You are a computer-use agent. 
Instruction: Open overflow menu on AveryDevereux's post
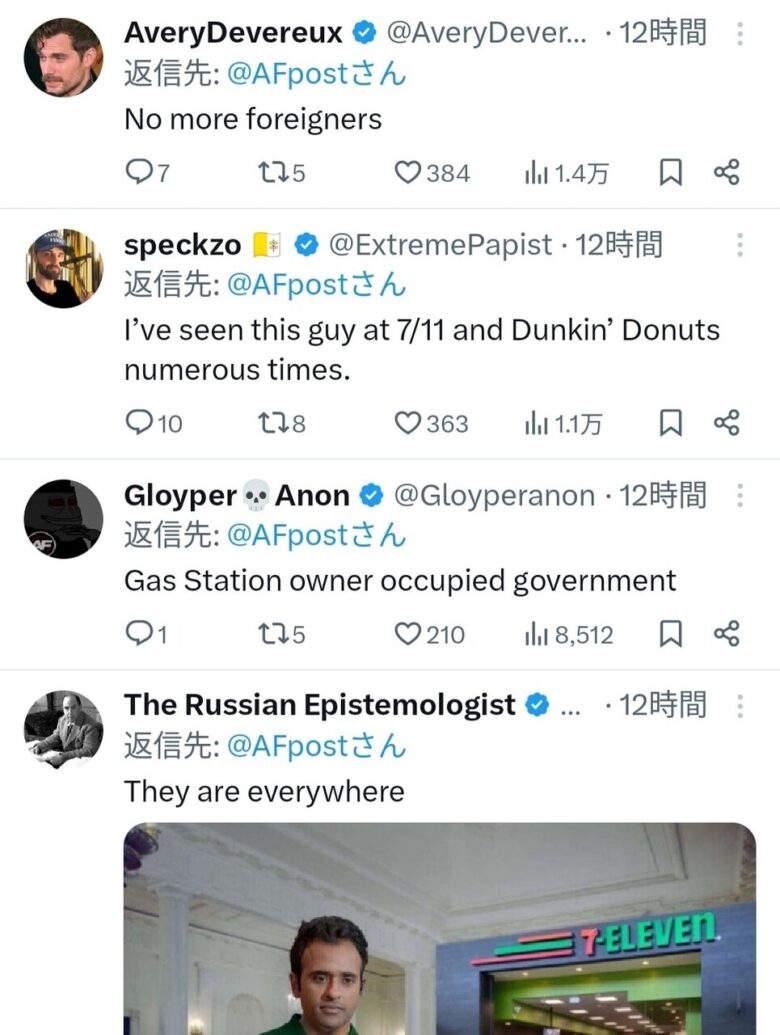pos(740,34)
